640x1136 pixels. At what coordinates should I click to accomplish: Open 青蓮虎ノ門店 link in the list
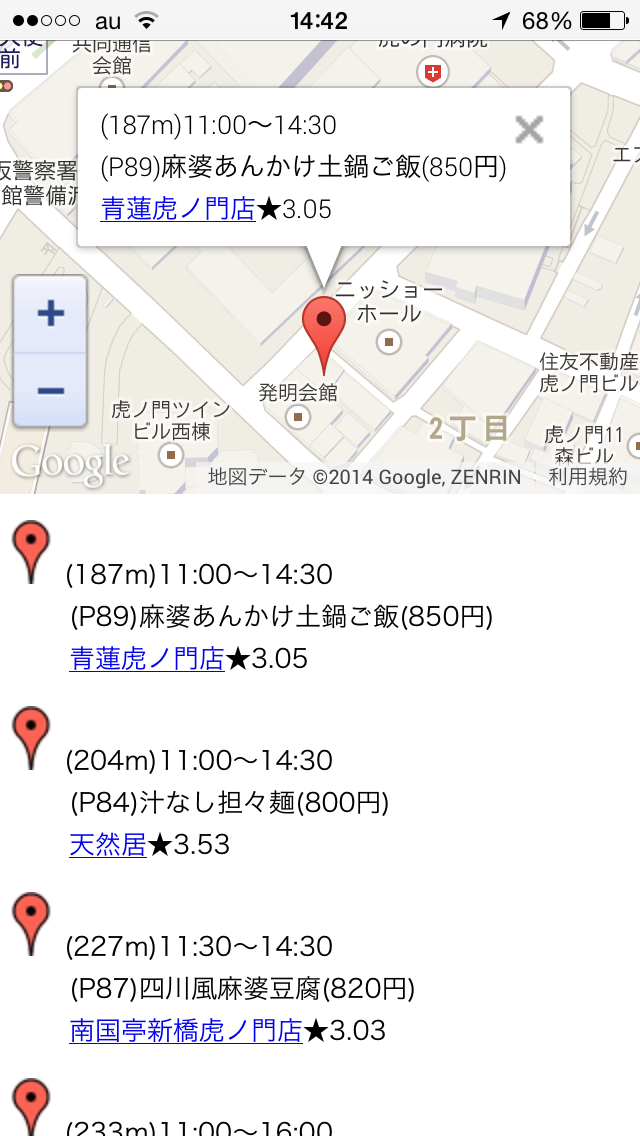pyautogui.click(x=147, y=659)
